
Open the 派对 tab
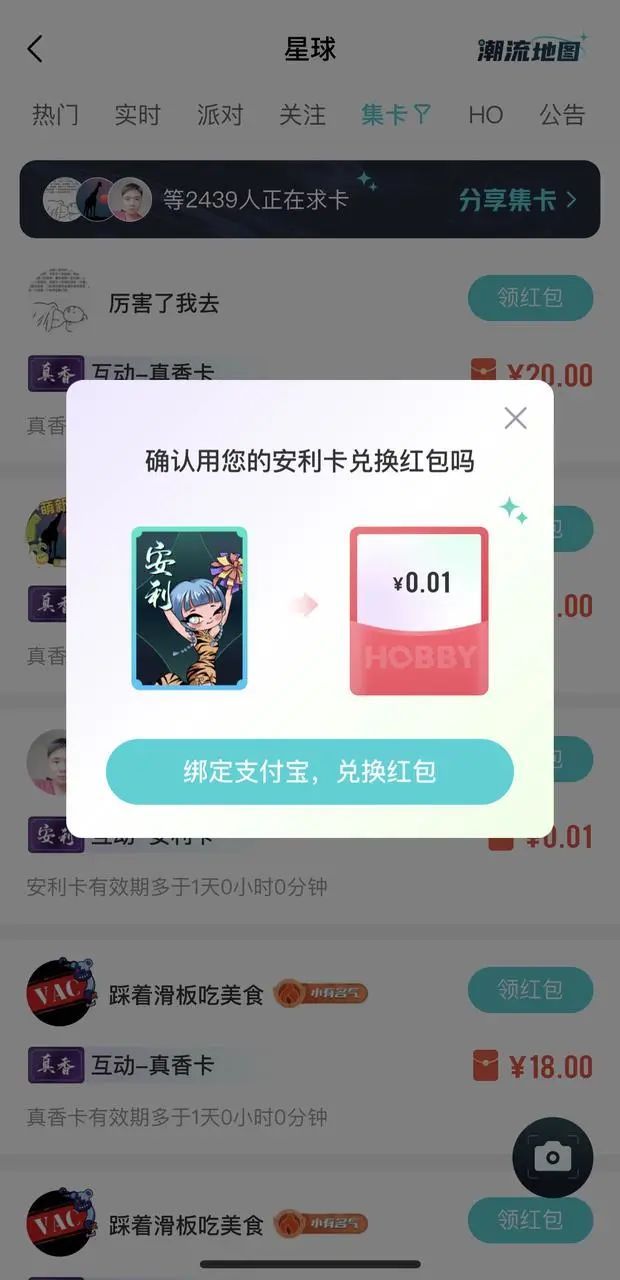pyautogui.click(x=220, y=115)
